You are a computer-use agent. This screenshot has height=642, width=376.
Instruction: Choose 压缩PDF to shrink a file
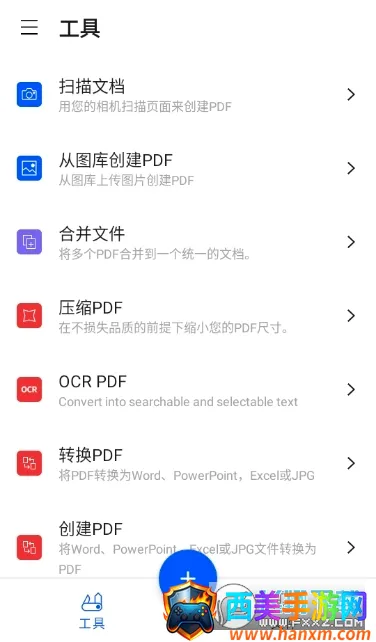(x=188, y=316)
